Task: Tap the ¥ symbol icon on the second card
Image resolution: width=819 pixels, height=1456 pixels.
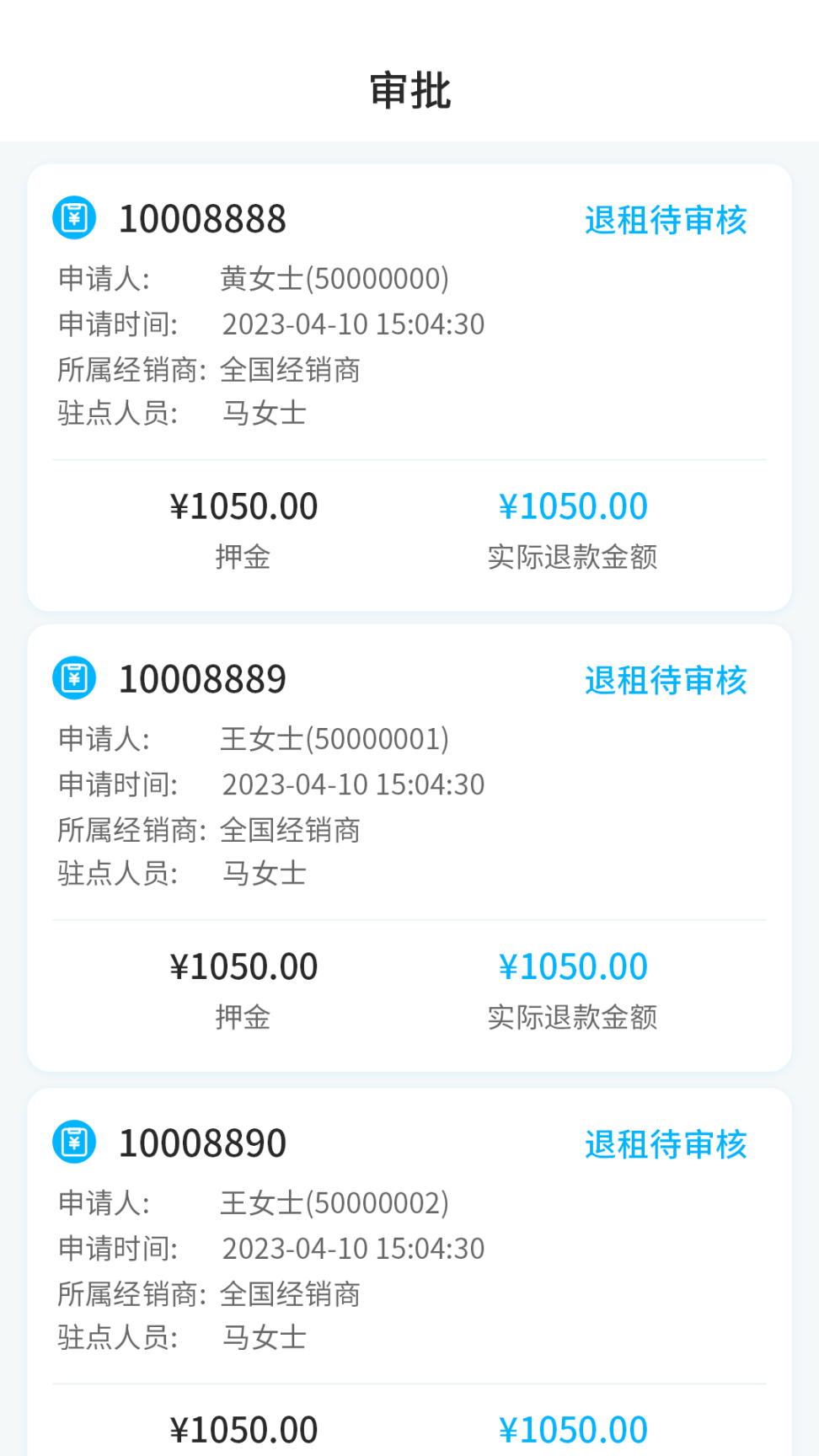Action: coord(73,677)
